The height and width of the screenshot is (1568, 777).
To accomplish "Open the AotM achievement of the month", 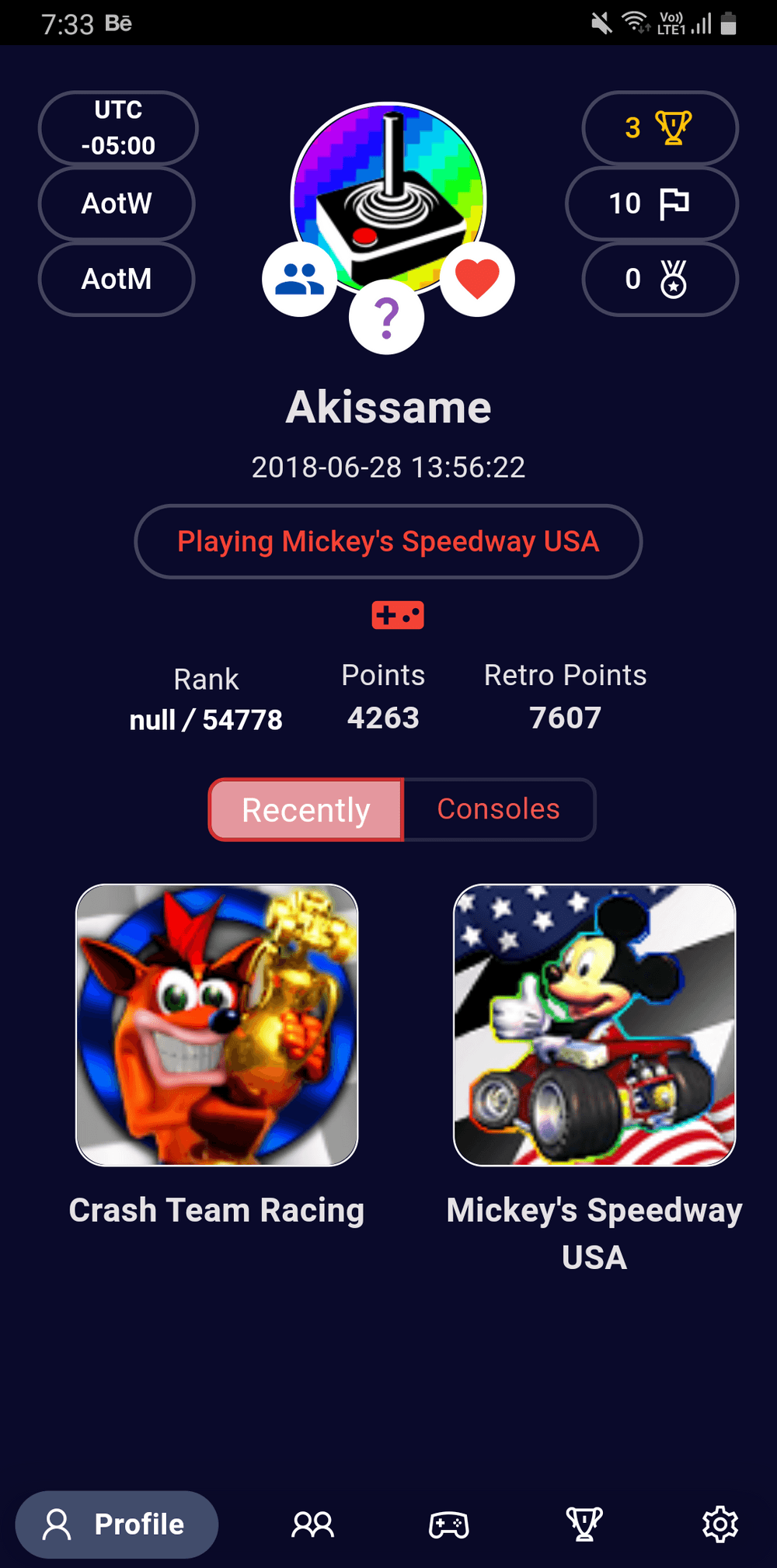I will pyautogui.click(x=117, y=279).
